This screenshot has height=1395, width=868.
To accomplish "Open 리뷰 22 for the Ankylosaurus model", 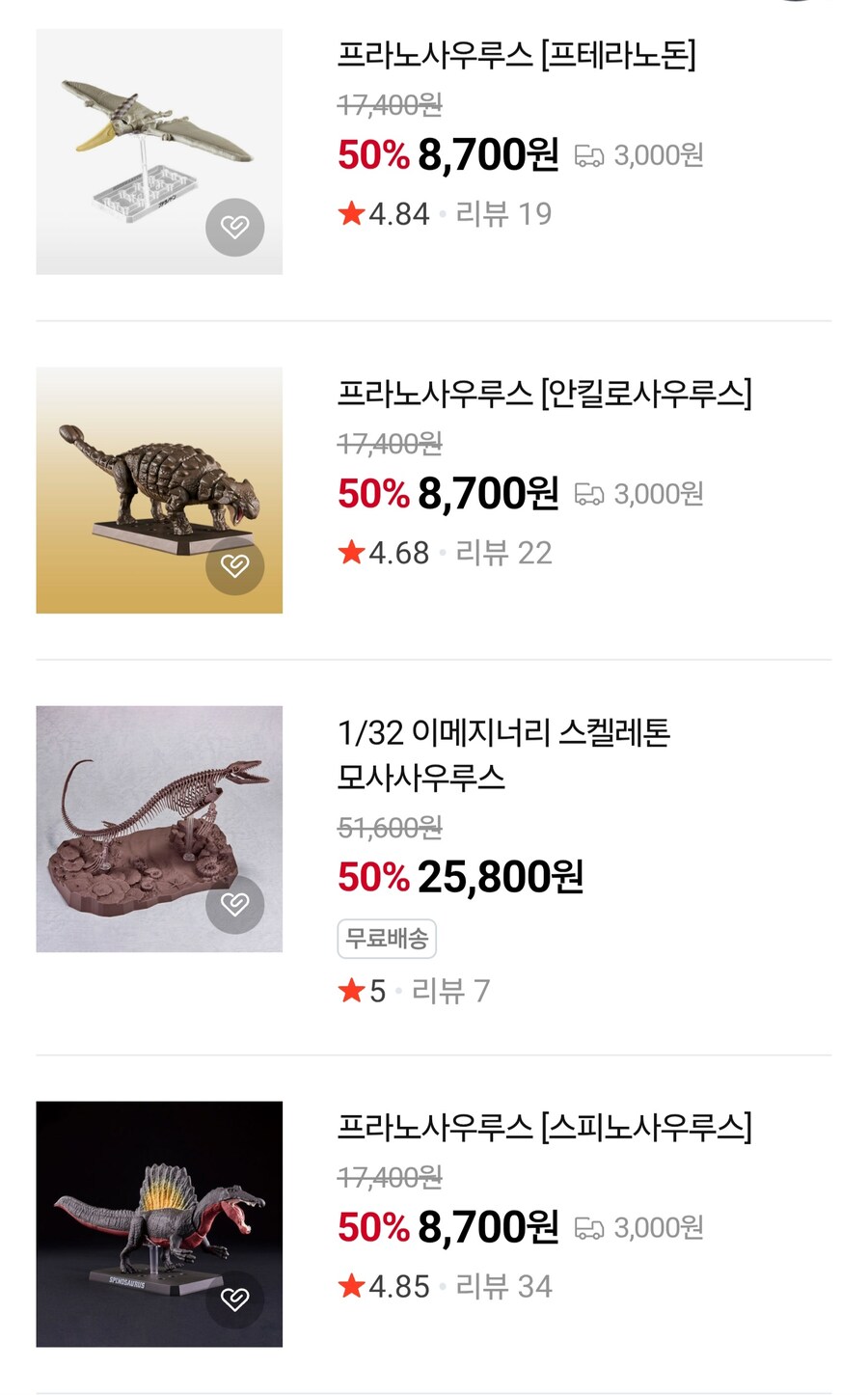I will point(503,554).
